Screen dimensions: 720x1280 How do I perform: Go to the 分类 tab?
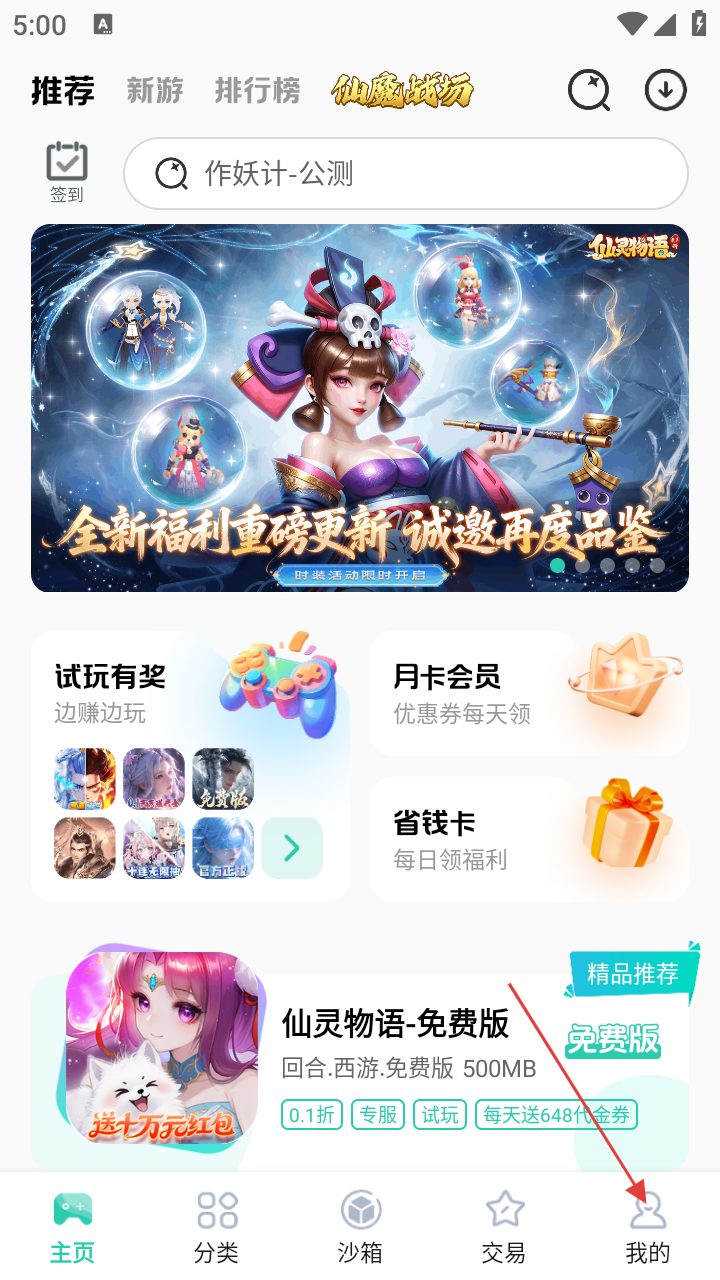216,1226
